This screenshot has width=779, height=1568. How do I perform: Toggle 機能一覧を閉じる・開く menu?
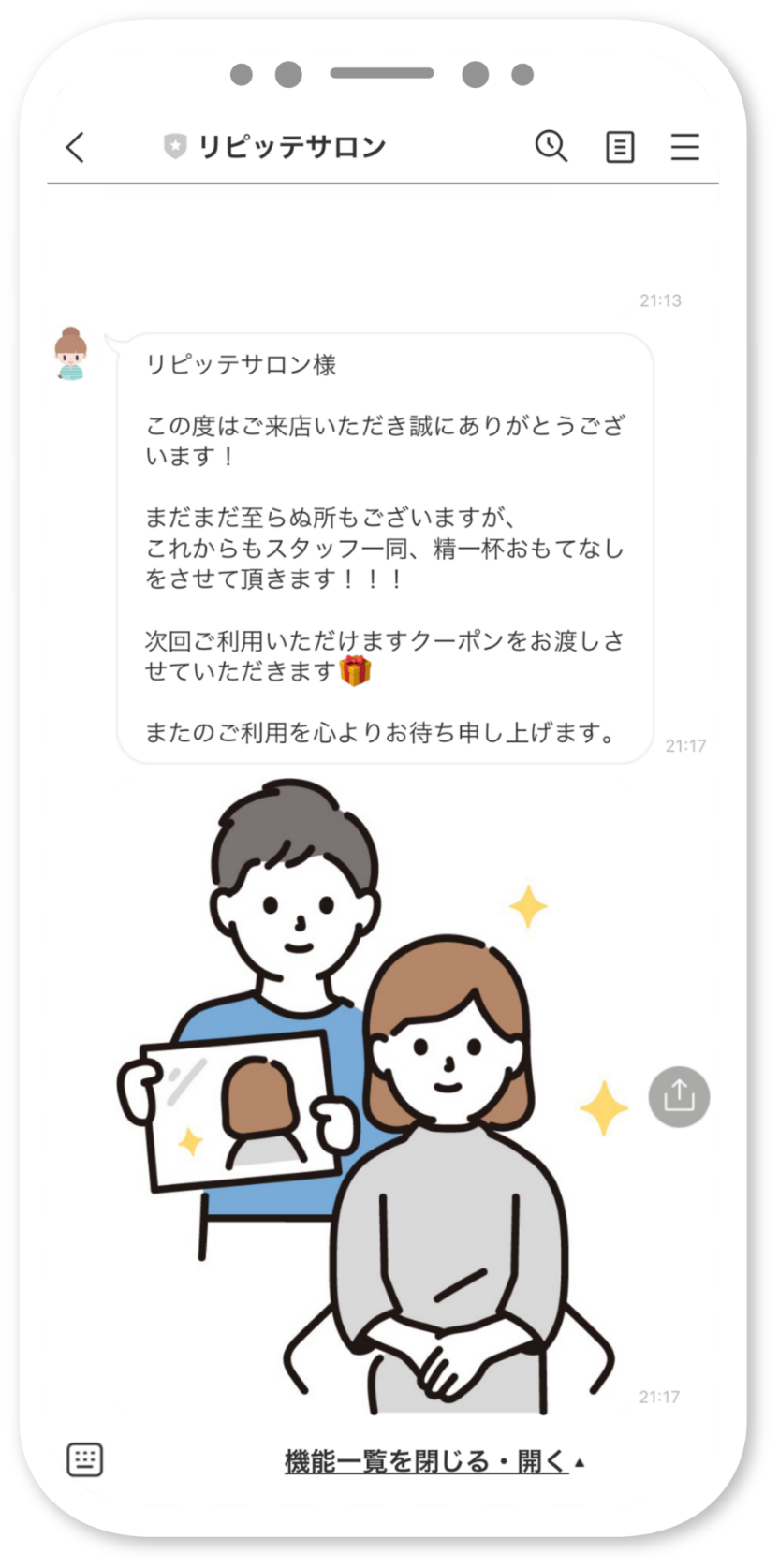point(433,1460)
